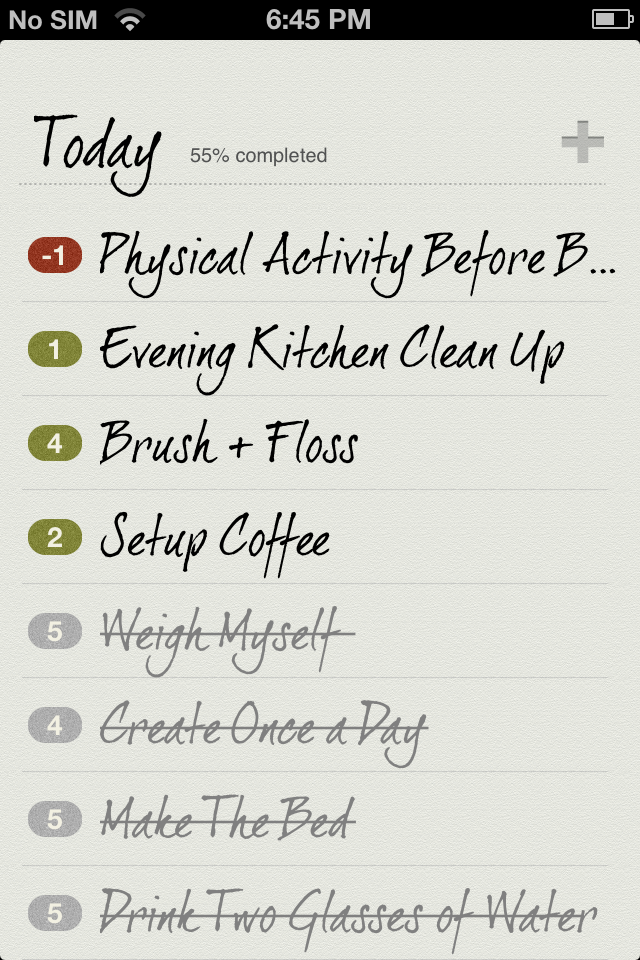Select the completed Create Once a Day habit

pos(264,727)
